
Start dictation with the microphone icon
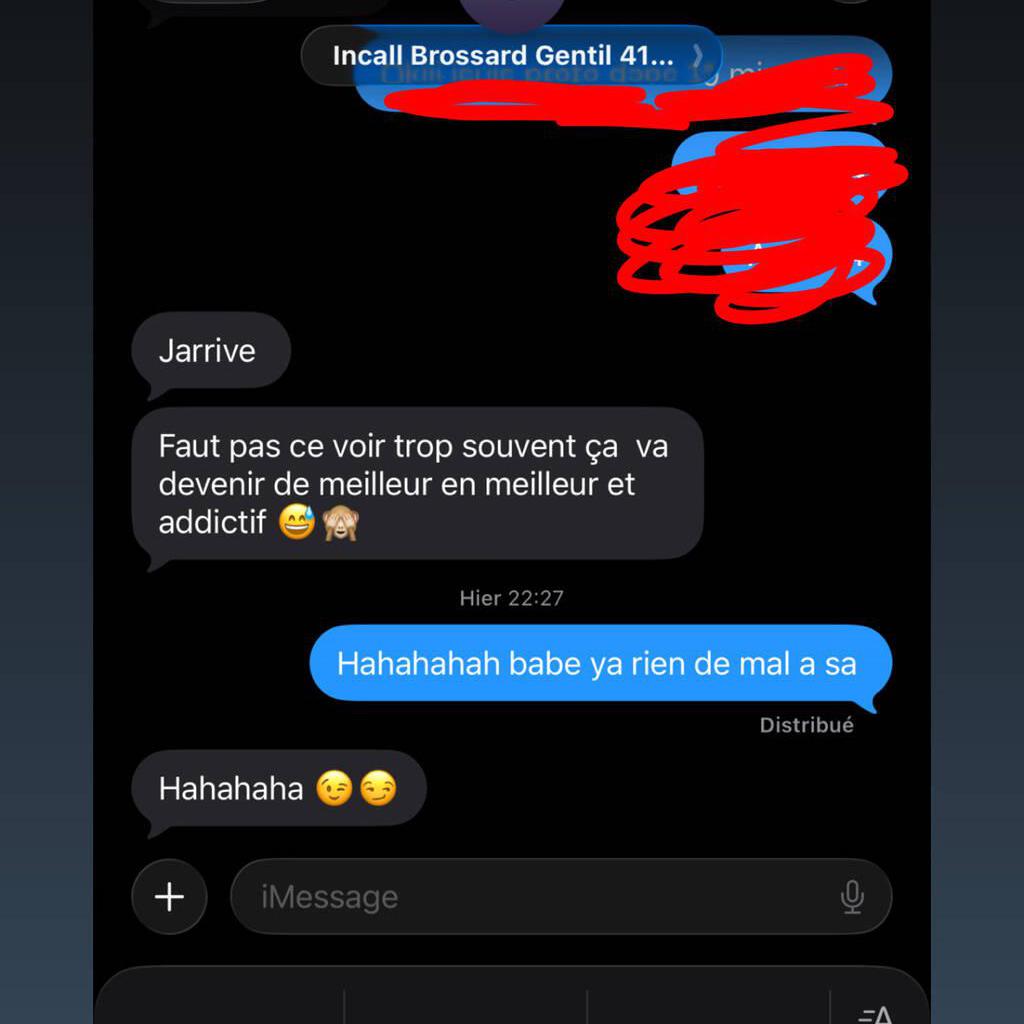(852, 896)
